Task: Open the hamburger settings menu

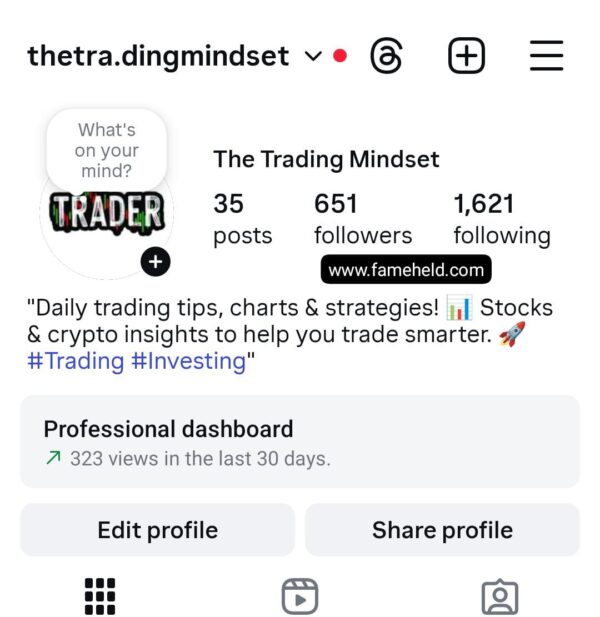Action: point(546,56)
